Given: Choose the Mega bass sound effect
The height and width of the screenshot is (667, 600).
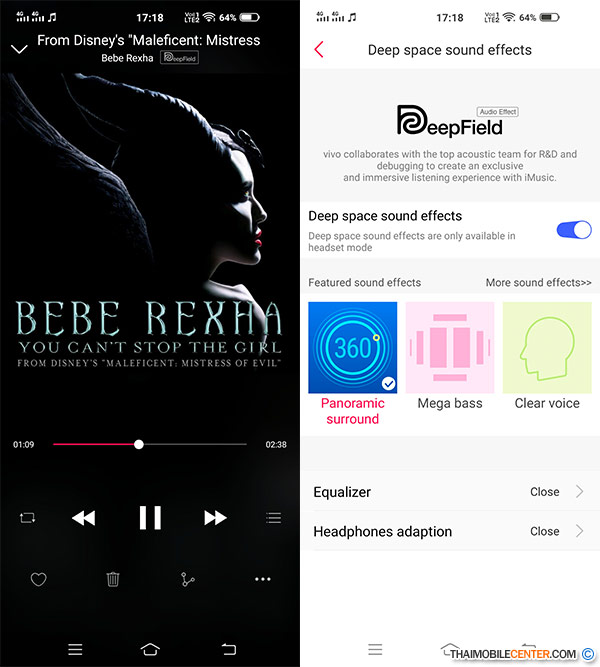Looking at the screenshot, I should 449,347.
